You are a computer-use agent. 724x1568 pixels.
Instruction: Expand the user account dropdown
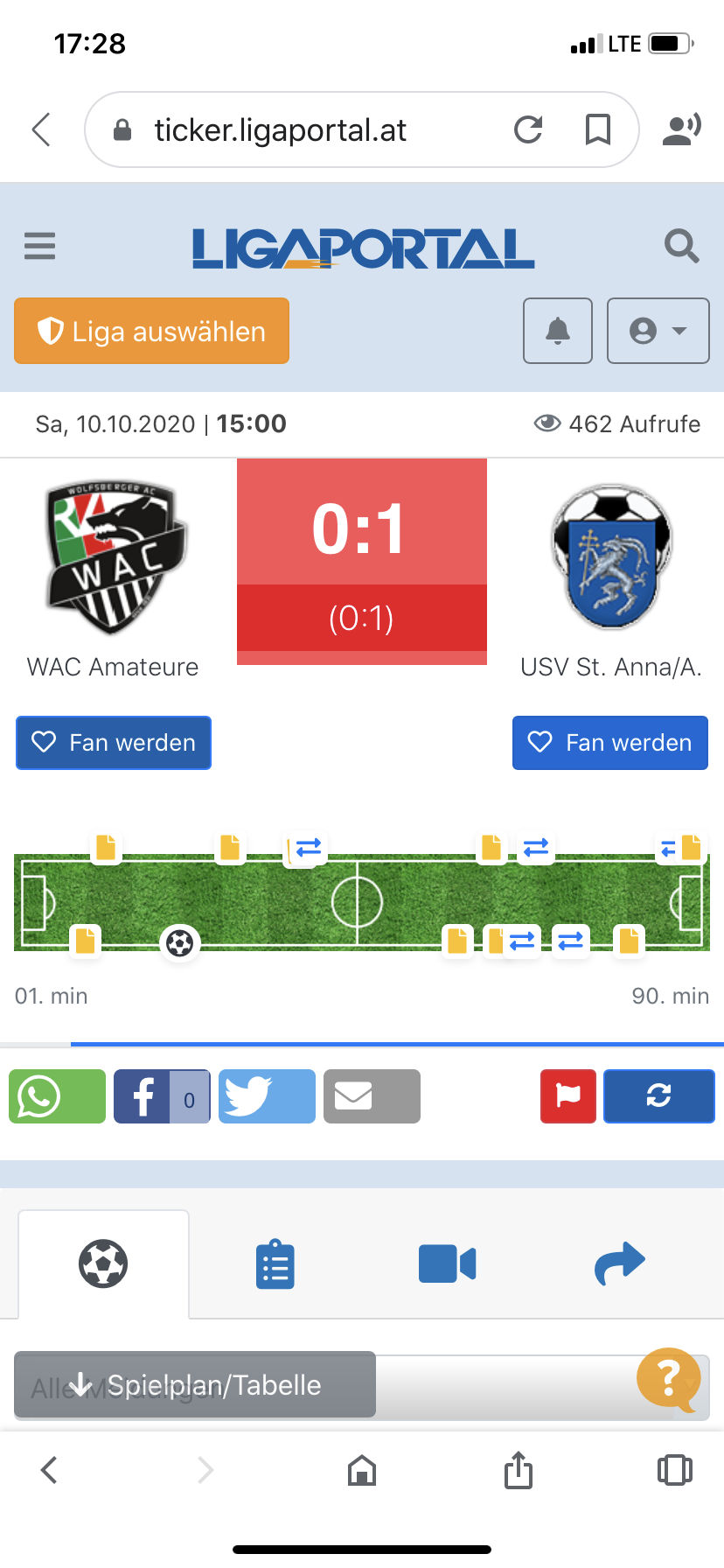coord(658,331)
